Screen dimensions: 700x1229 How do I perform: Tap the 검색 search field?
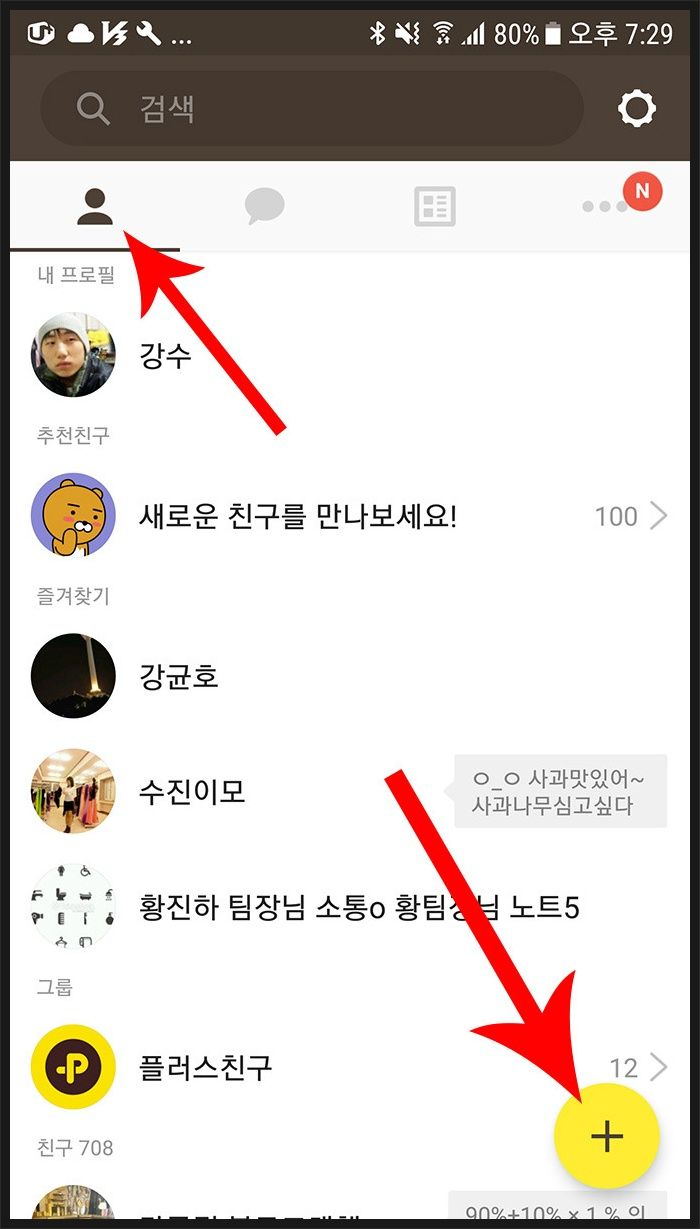pyautogui.click(x=311, y=108)
